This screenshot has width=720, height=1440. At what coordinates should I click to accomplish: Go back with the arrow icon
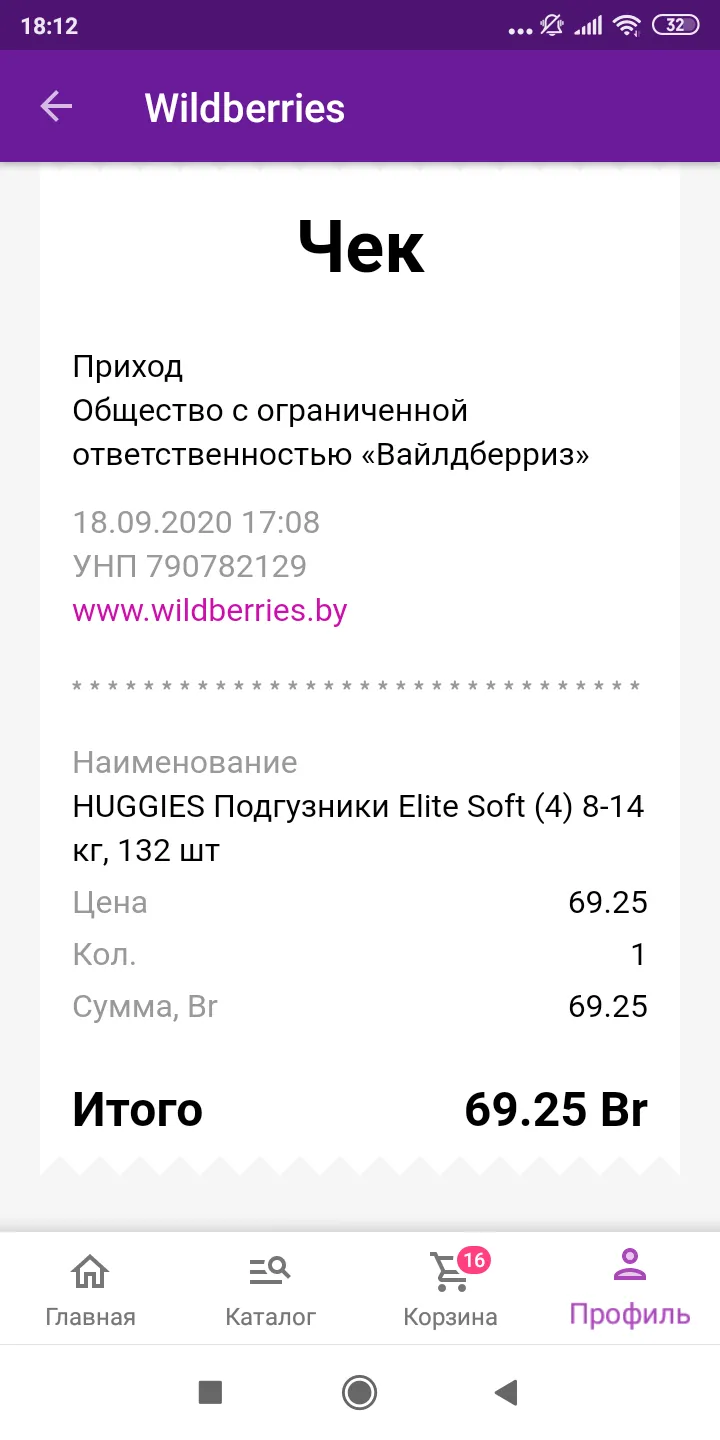[56, 107]
